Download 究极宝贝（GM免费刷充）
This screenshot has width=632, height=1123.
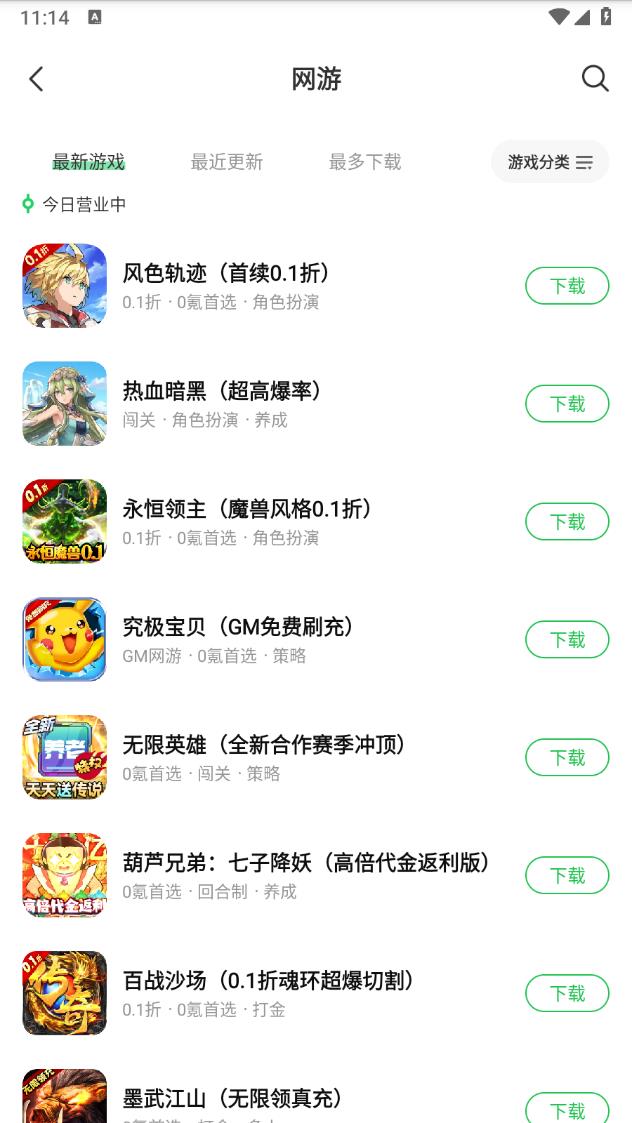point(567,640)
